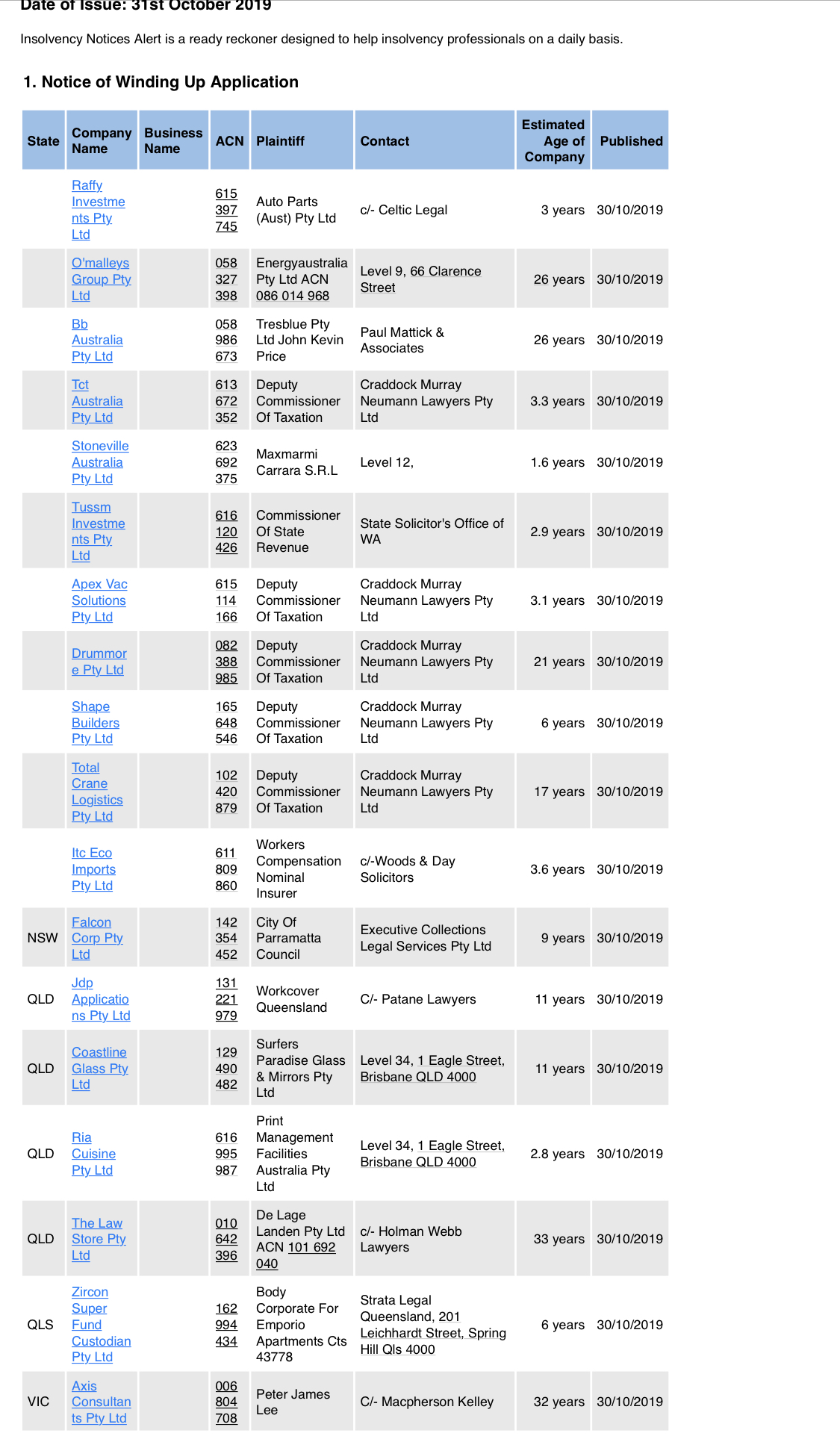Tap ACN 615 397 745 number

pos(226,210)
